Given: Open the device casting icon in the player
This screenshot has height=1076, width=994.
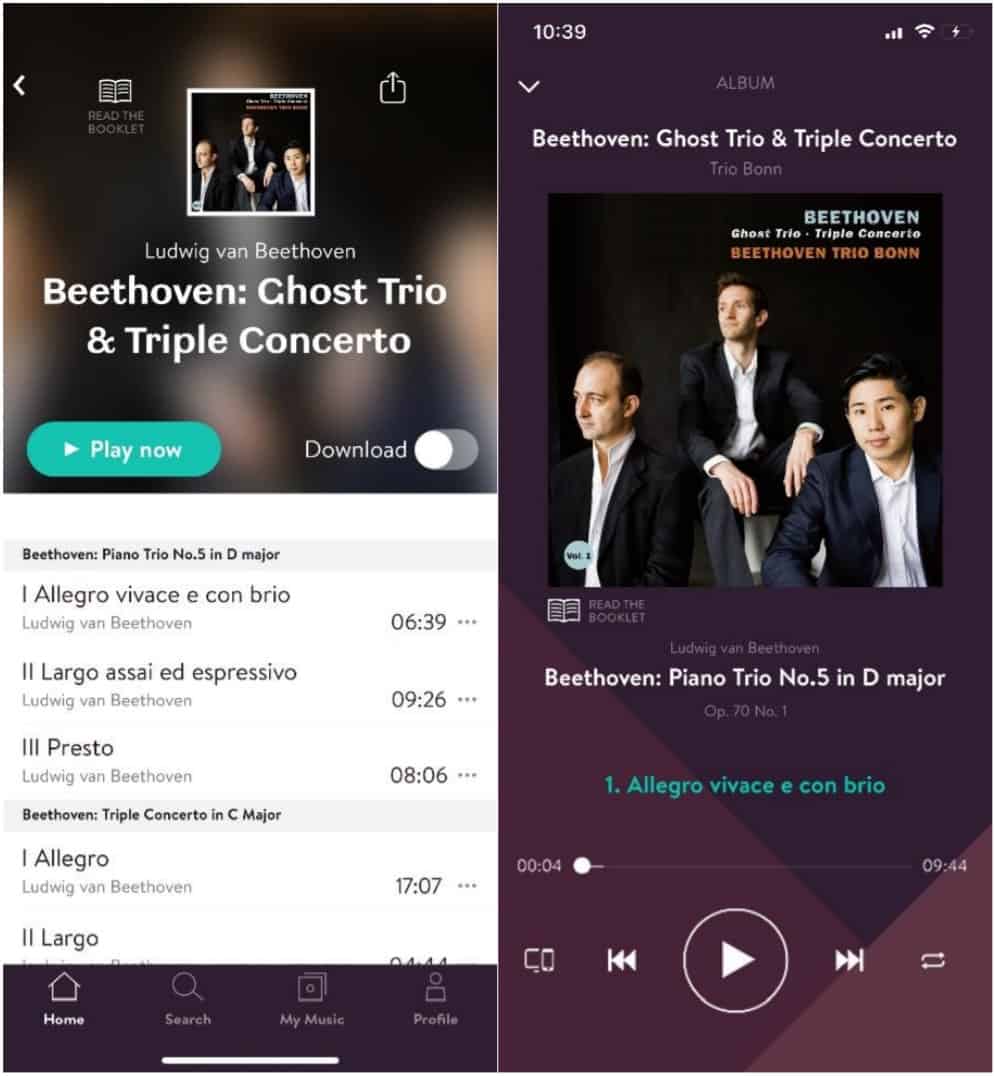Looking at the screenshot, I should pyautogui.click(x=539, y=961).
